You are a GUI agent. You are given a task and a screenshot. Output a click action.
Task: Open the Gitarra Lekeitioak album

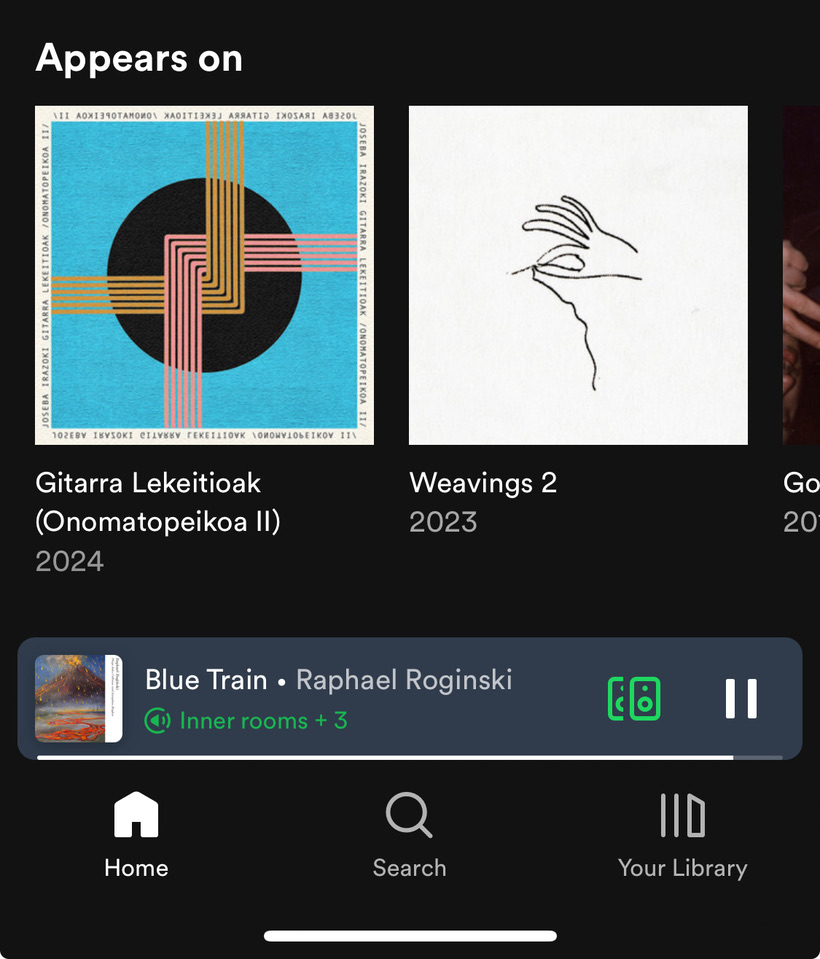(204, 275)
